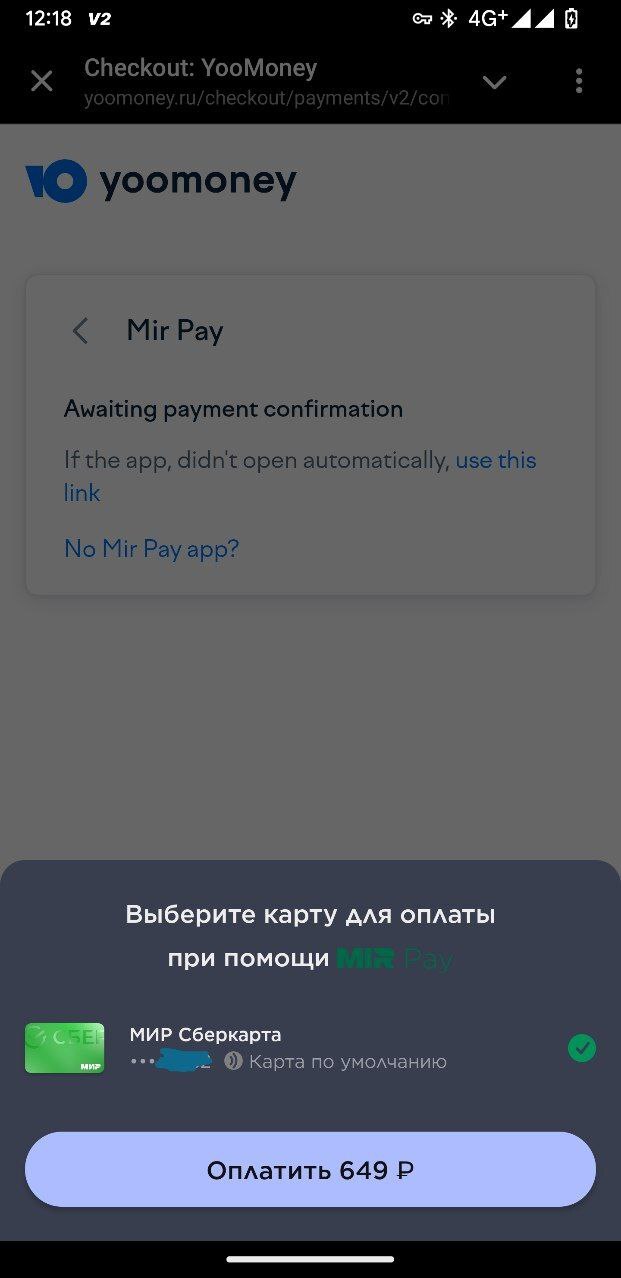The height and width of the screenshot is (1278, 621).
Task: Expand the custom tab dropdown chevron
Action: point(495,82)
